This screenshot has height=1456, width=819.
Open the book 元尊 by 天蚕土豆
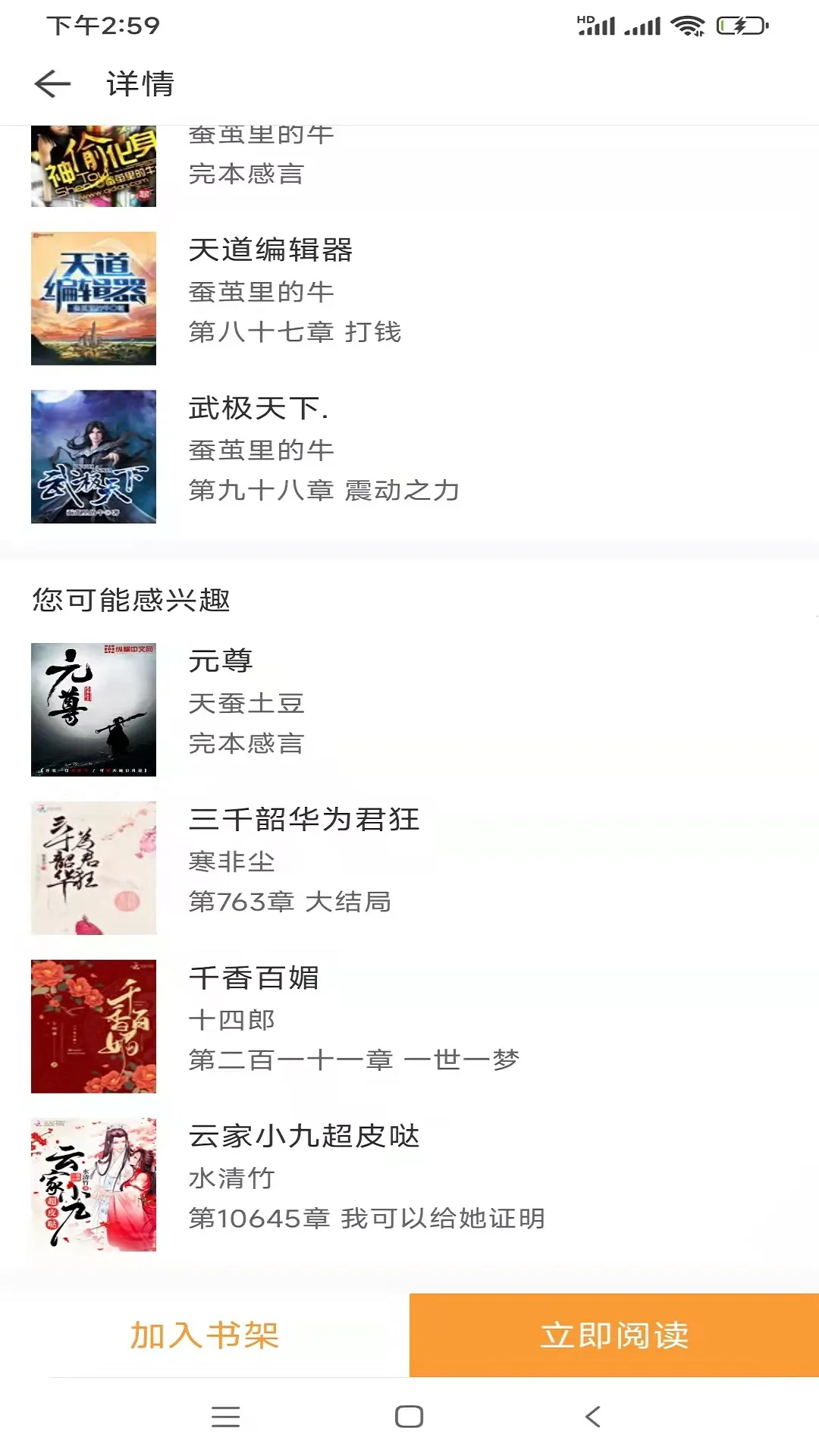[221, 661]
